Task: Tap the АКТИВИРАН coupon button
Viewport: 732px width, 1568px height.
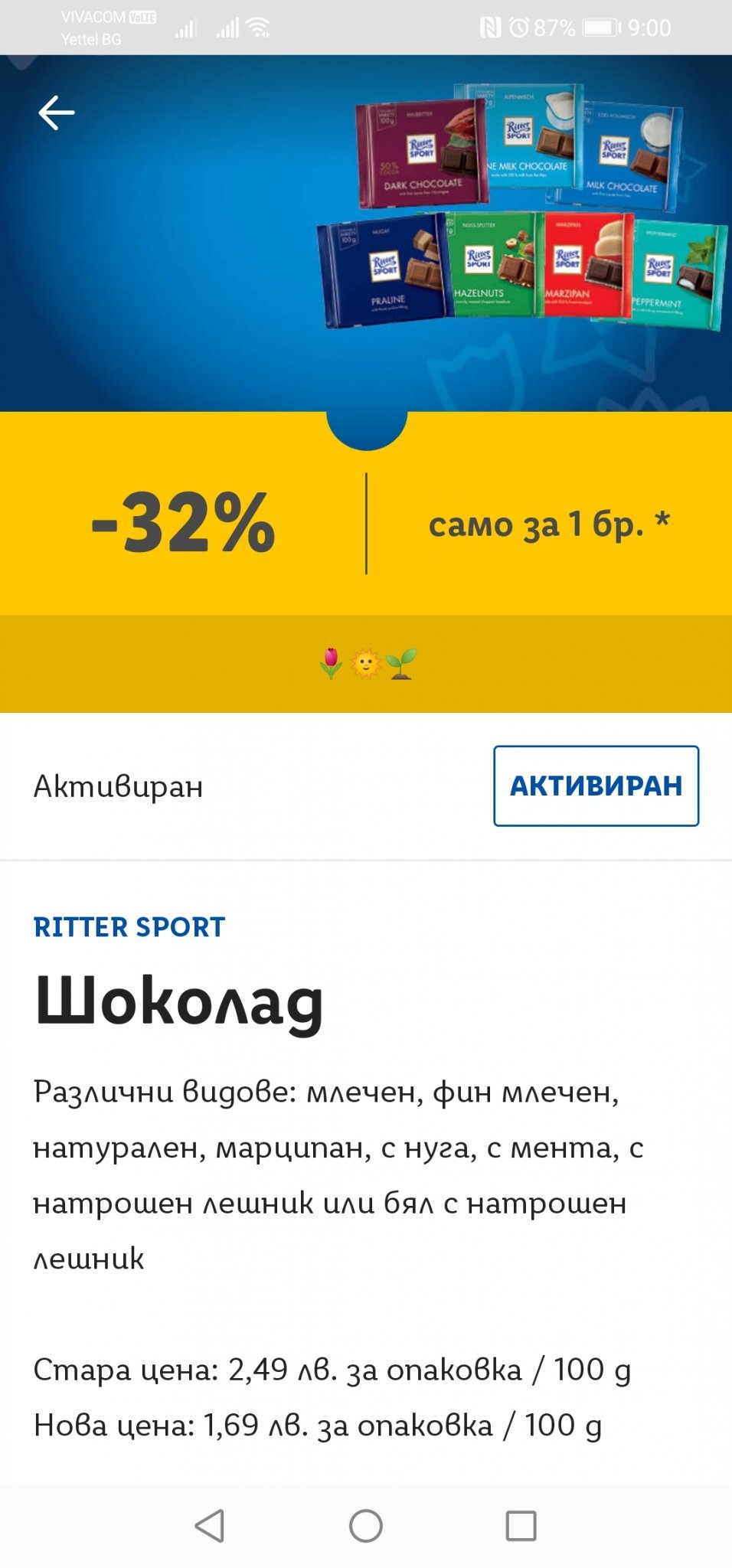Action: pyautogui.click(x=596, y=786)
